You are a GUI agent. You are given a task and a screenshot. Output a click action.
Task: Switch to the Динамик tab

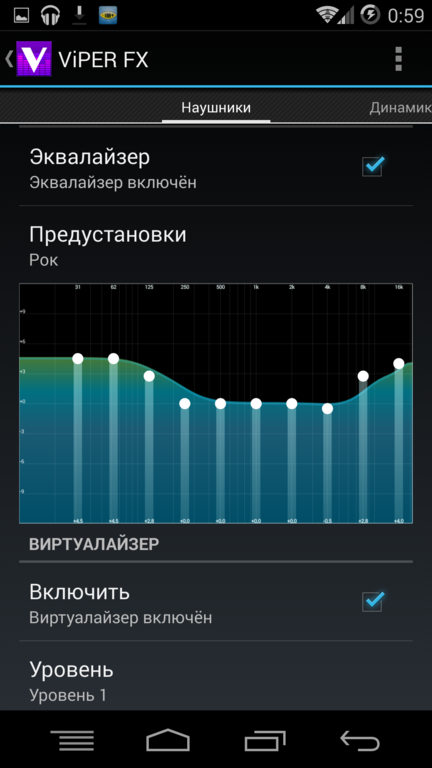coord(400,108)
